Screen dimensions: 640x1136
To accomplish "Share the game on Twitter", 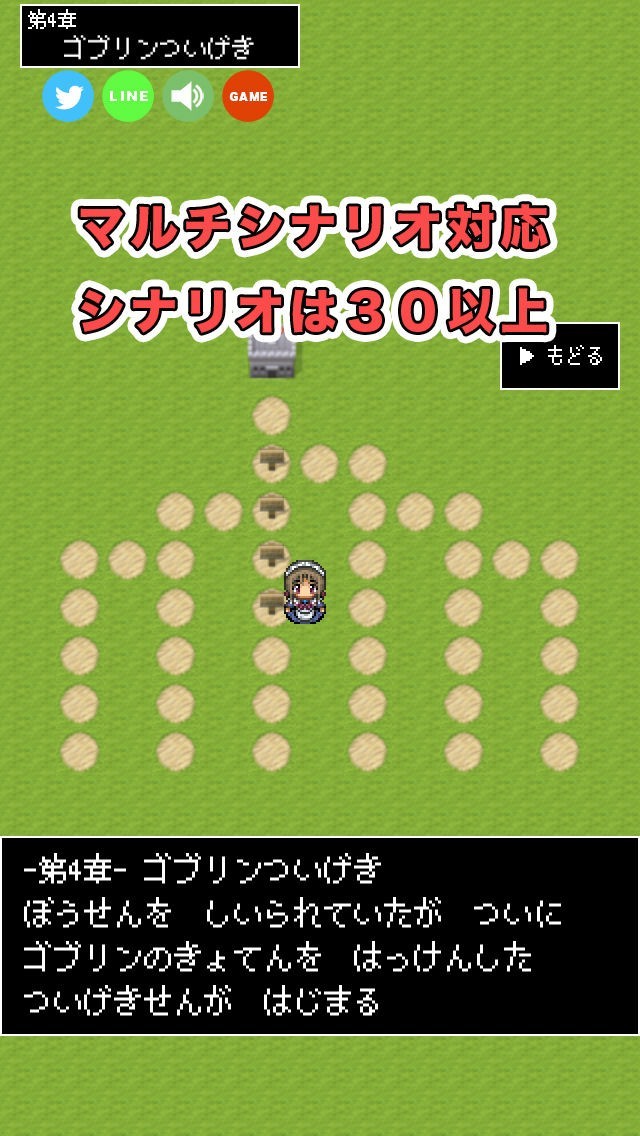I will point(68,97).
